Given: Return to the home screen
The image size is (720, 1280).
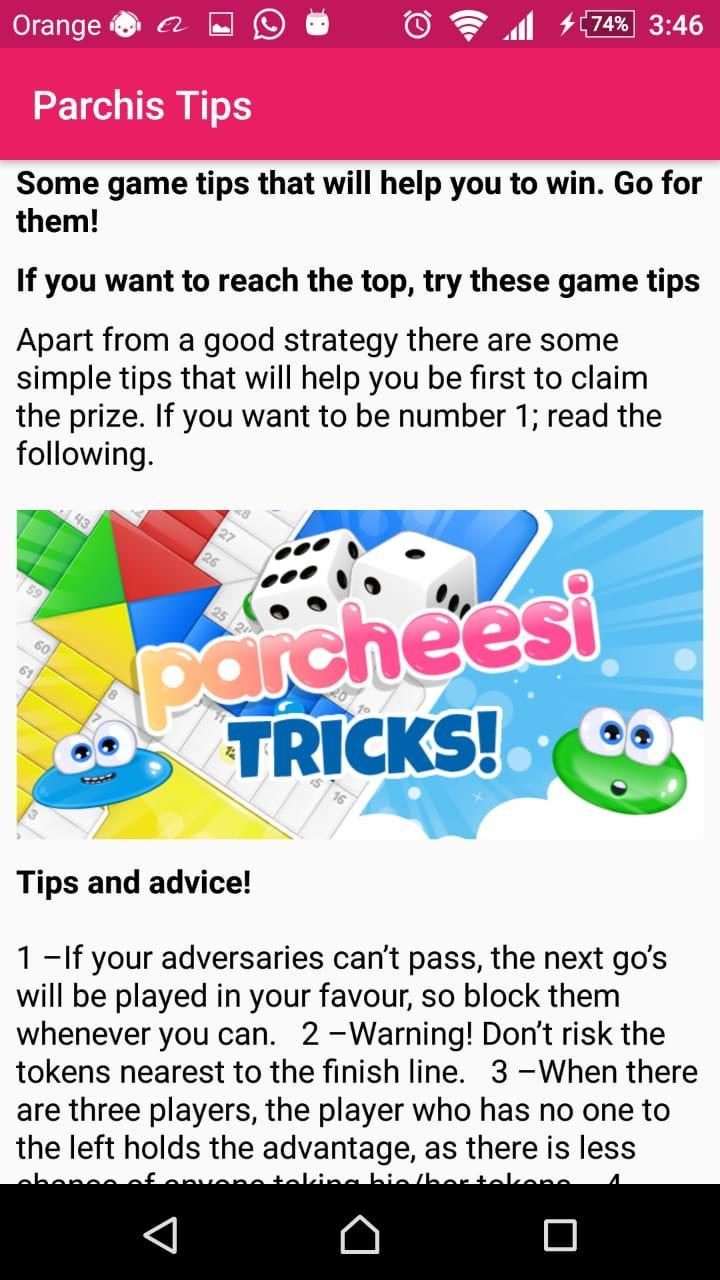Looking at the screenshot, I should coord(360,1234).
